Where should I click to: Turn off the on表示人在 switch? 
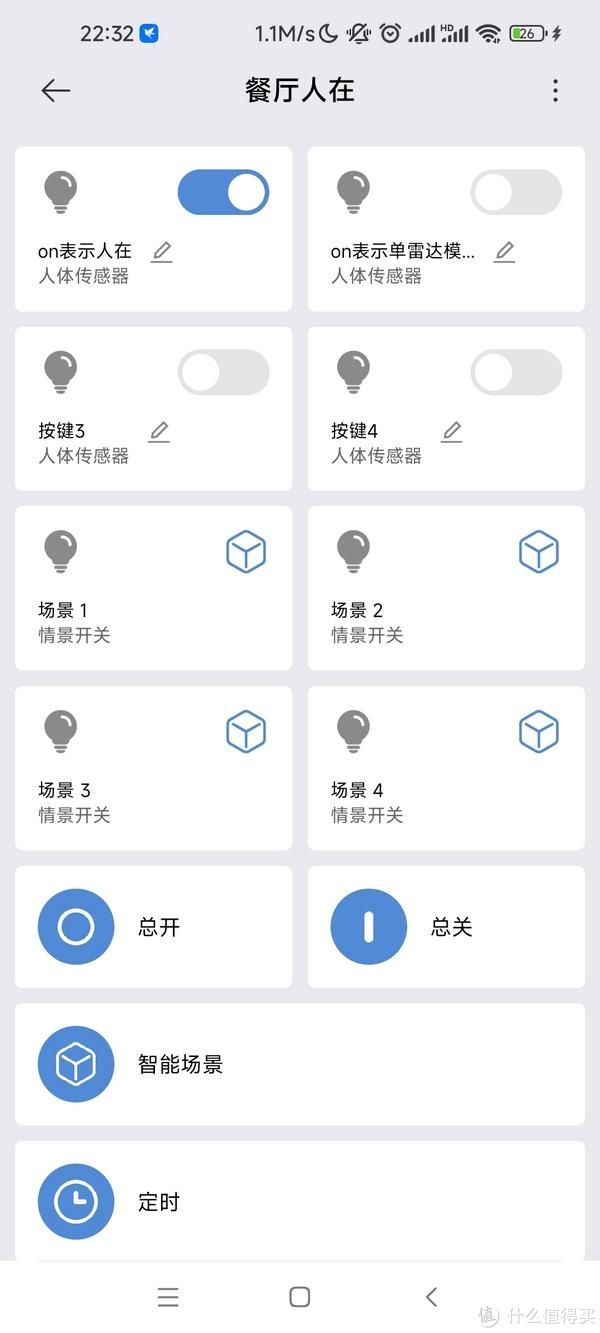(223, 192)
